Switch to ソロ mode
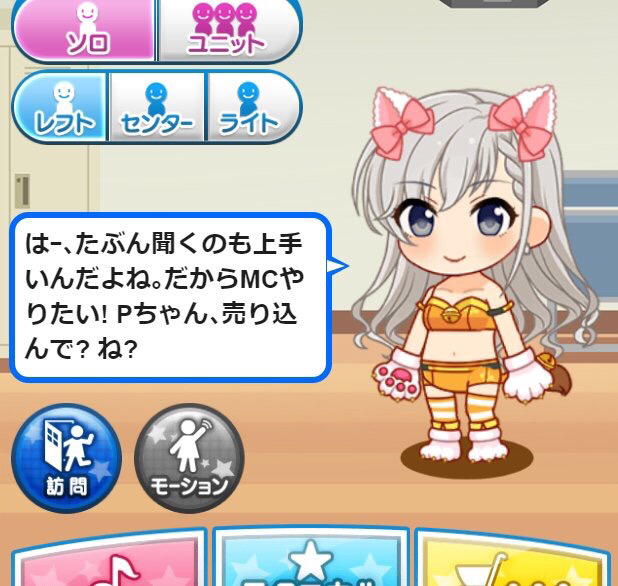Image resolution: width=618 pixels, height=586 pixels. point(85,28)
